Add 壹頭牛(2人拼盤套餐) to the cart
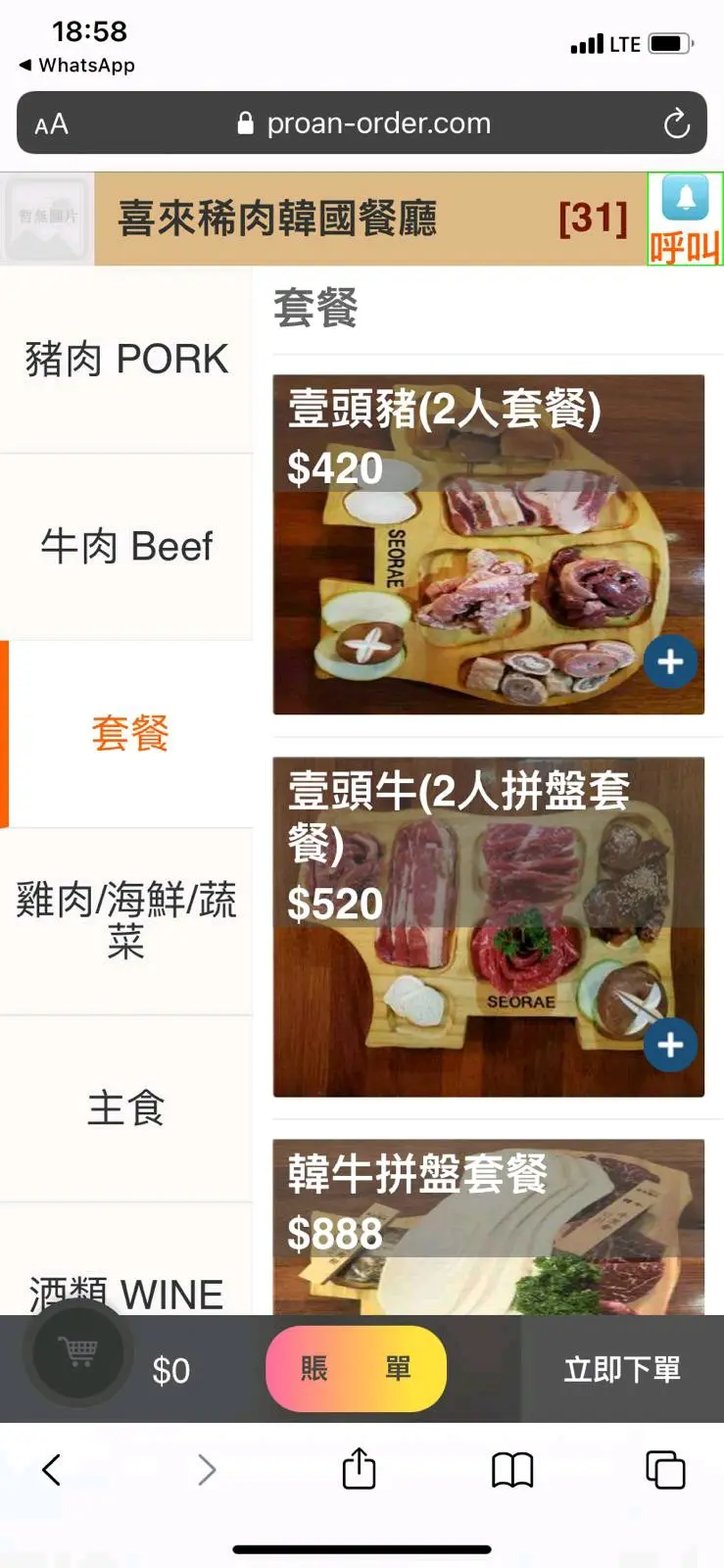724x1568 pixels. point(670,1045)
